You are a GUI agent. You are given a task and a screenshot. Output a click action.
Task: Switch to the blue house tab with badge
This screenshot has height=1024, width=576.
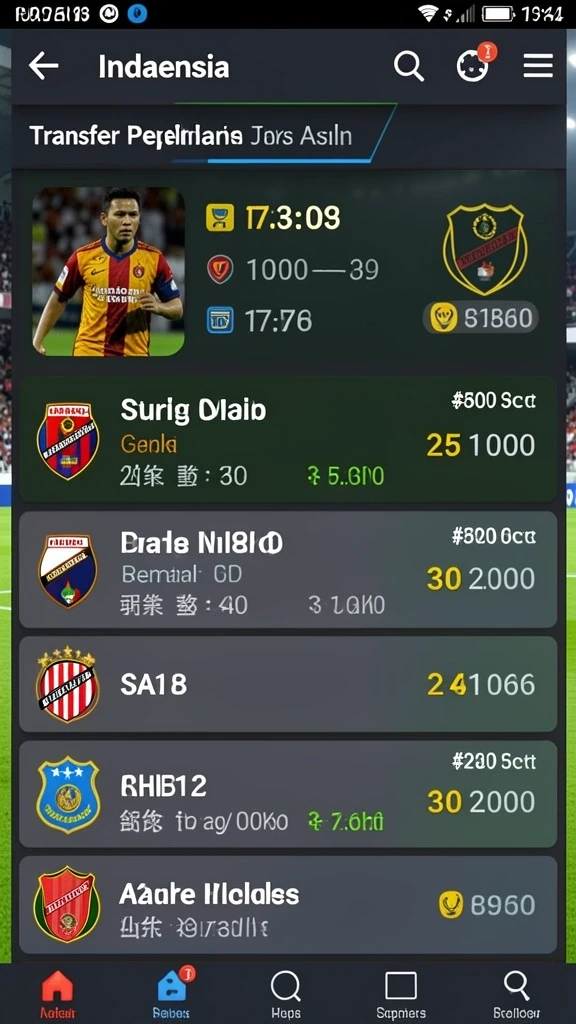[172, 993]
